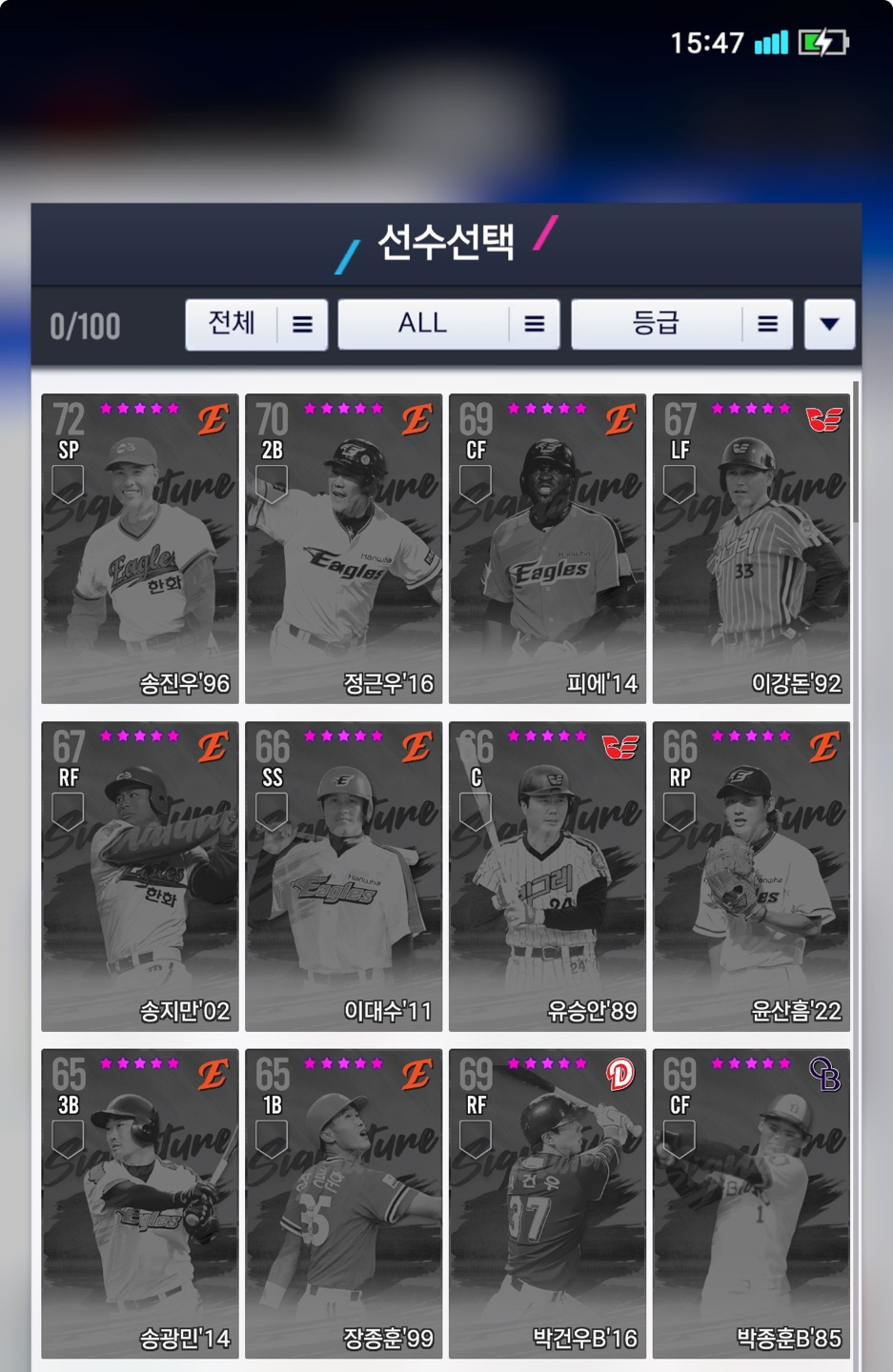Screen dimensions: 893x1372
Task: Select the 정근우'16 2B card
Action: [x=343, y=549]
